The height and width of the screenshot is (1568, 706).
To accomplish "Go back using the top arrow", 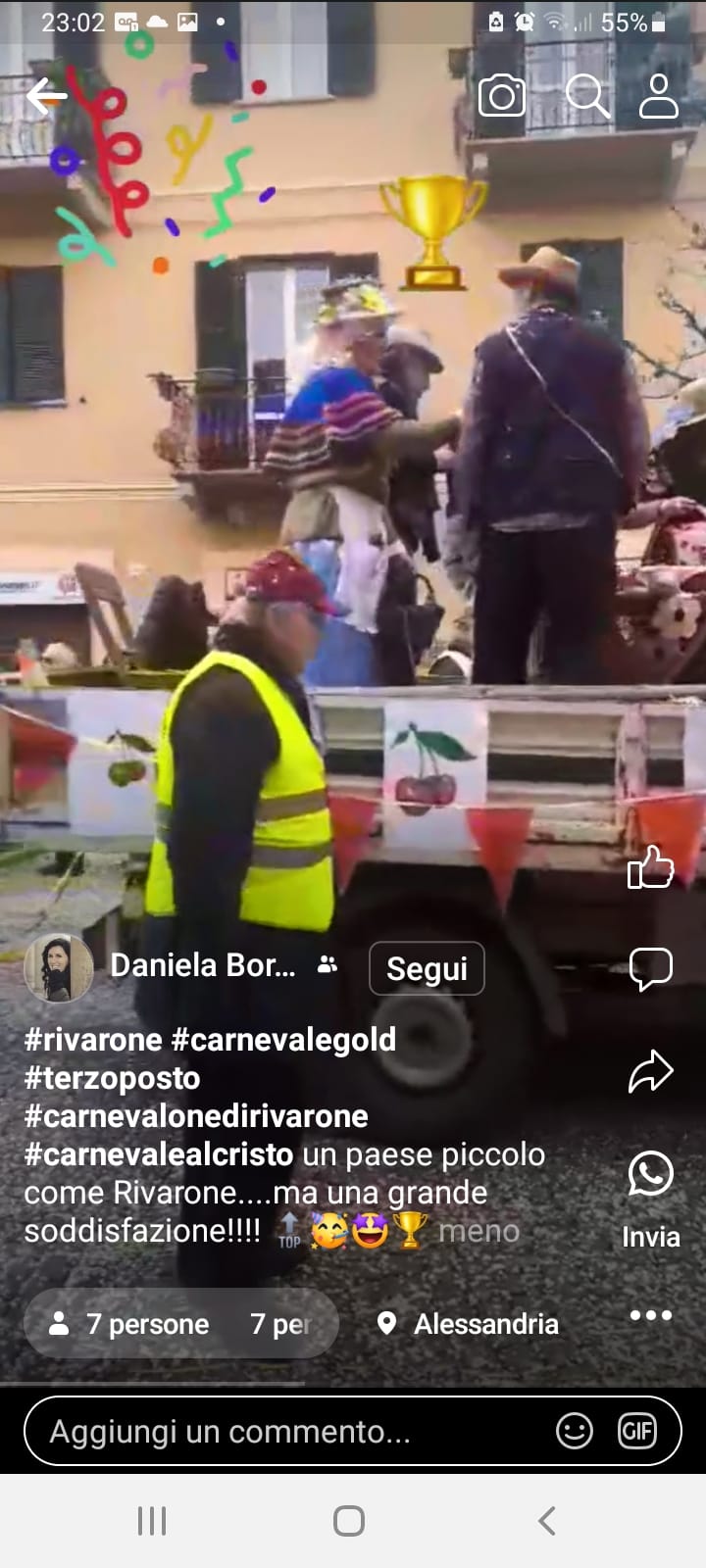I will point(46,96).
